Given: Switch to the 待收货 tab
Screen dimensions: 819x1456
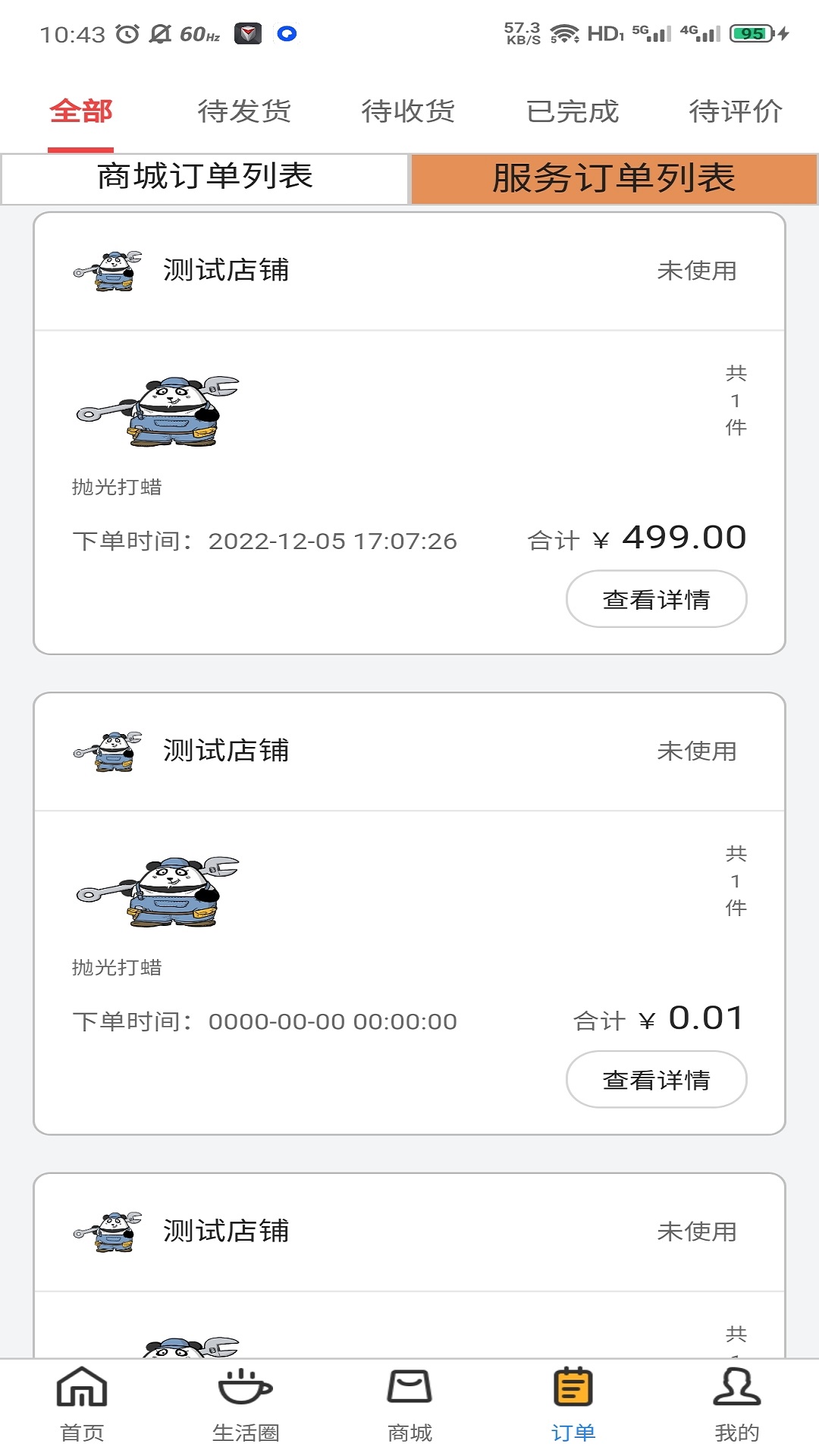Looking at the screenshot, I should coord(409,111).
